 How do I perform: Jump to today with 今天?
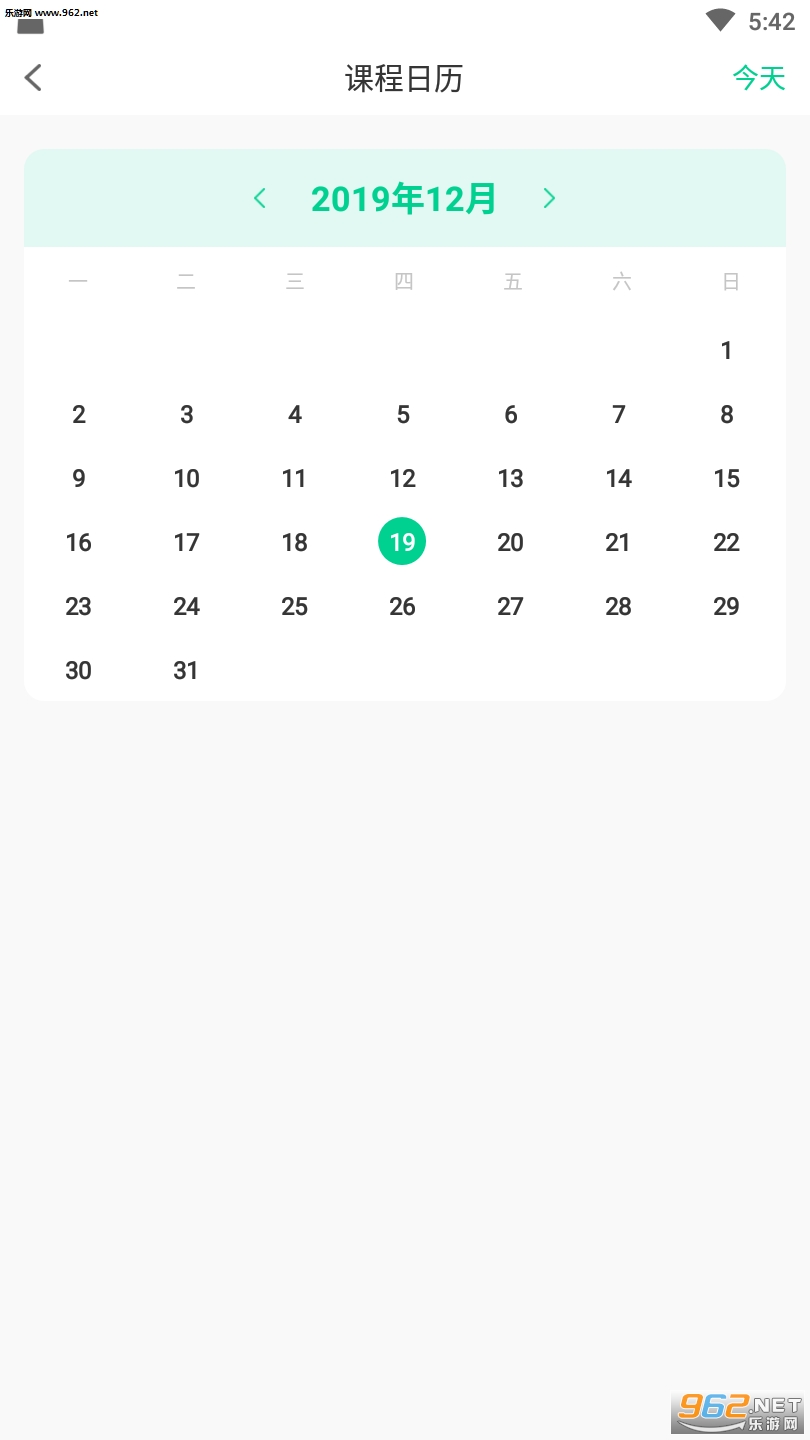[x=759, y=78]
